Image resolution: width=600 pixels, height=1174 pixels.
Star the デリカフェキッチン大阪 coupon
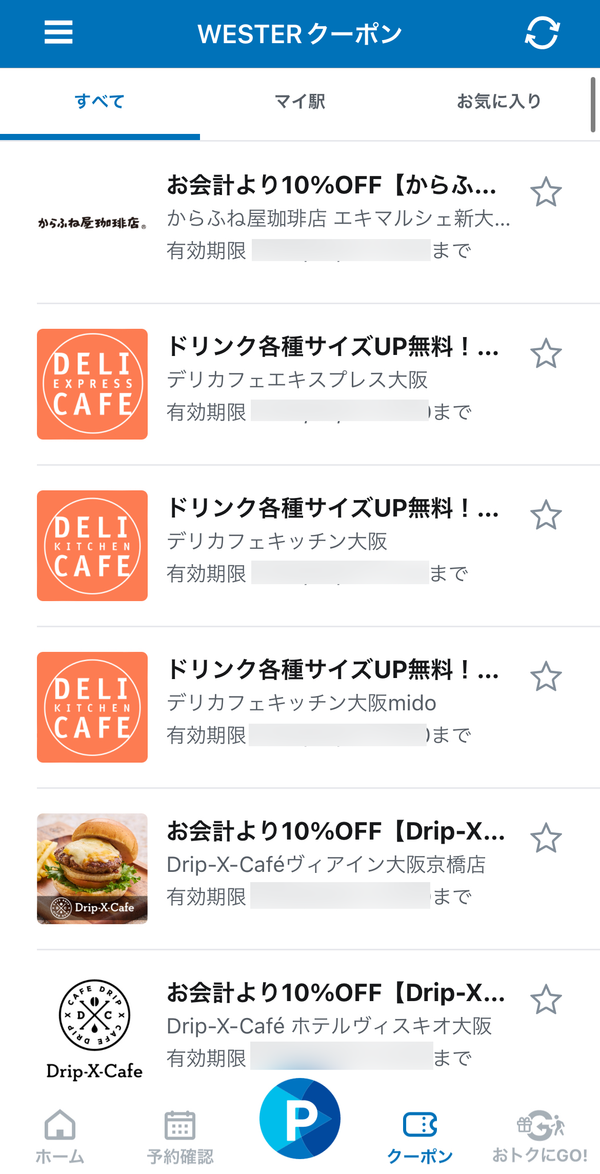(x=546, y=514)
